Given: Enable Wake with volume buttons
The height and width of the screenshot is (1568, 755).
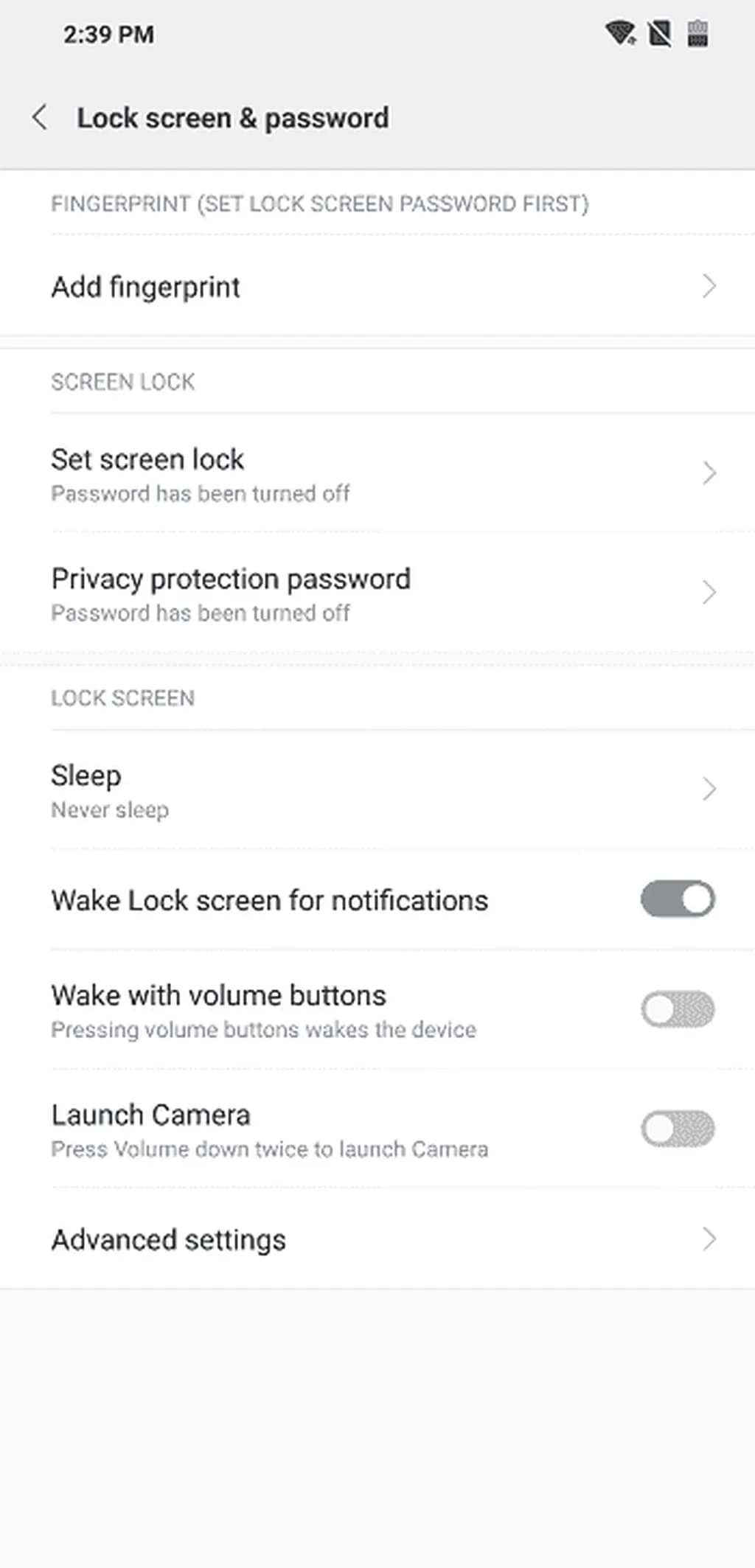Looking at the screenshot, I should coord(677,1009).
